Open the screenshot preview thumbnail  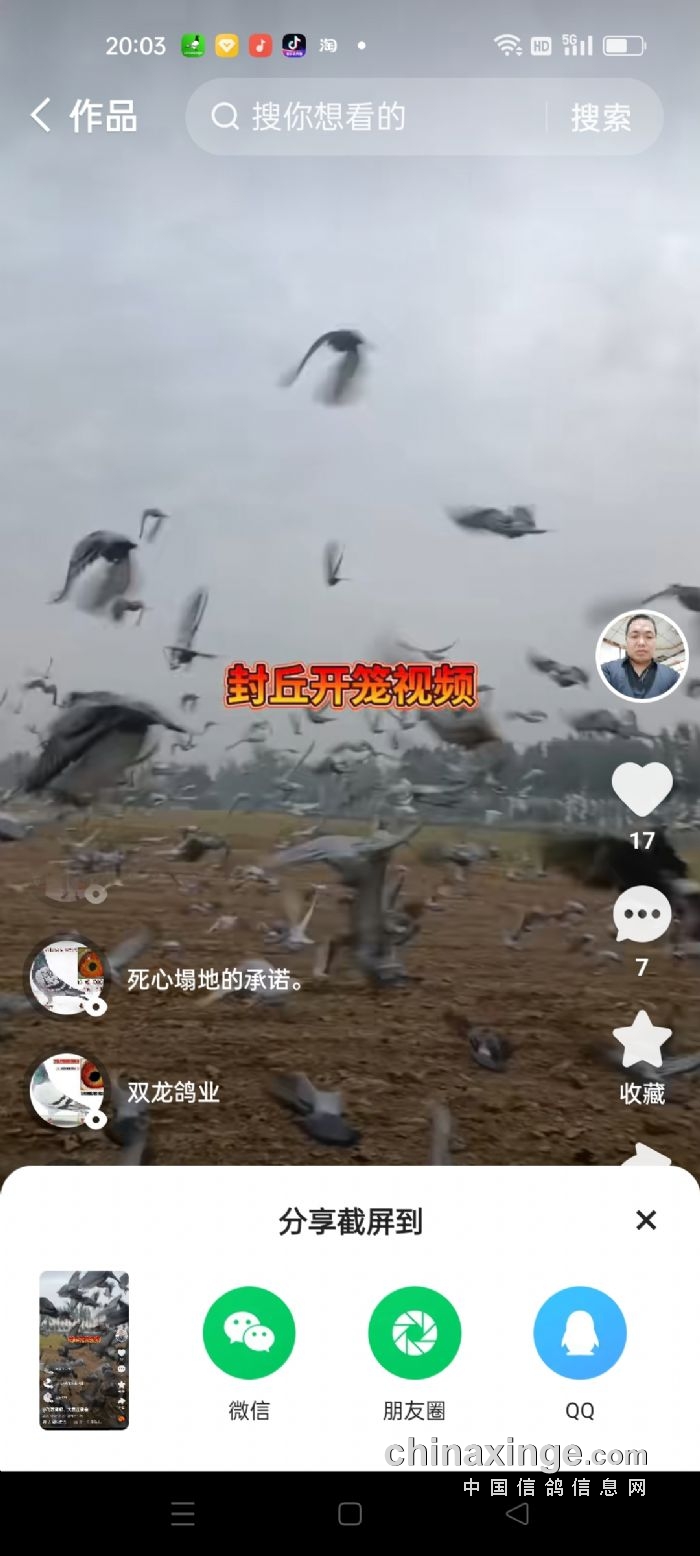coord(84,1350)
